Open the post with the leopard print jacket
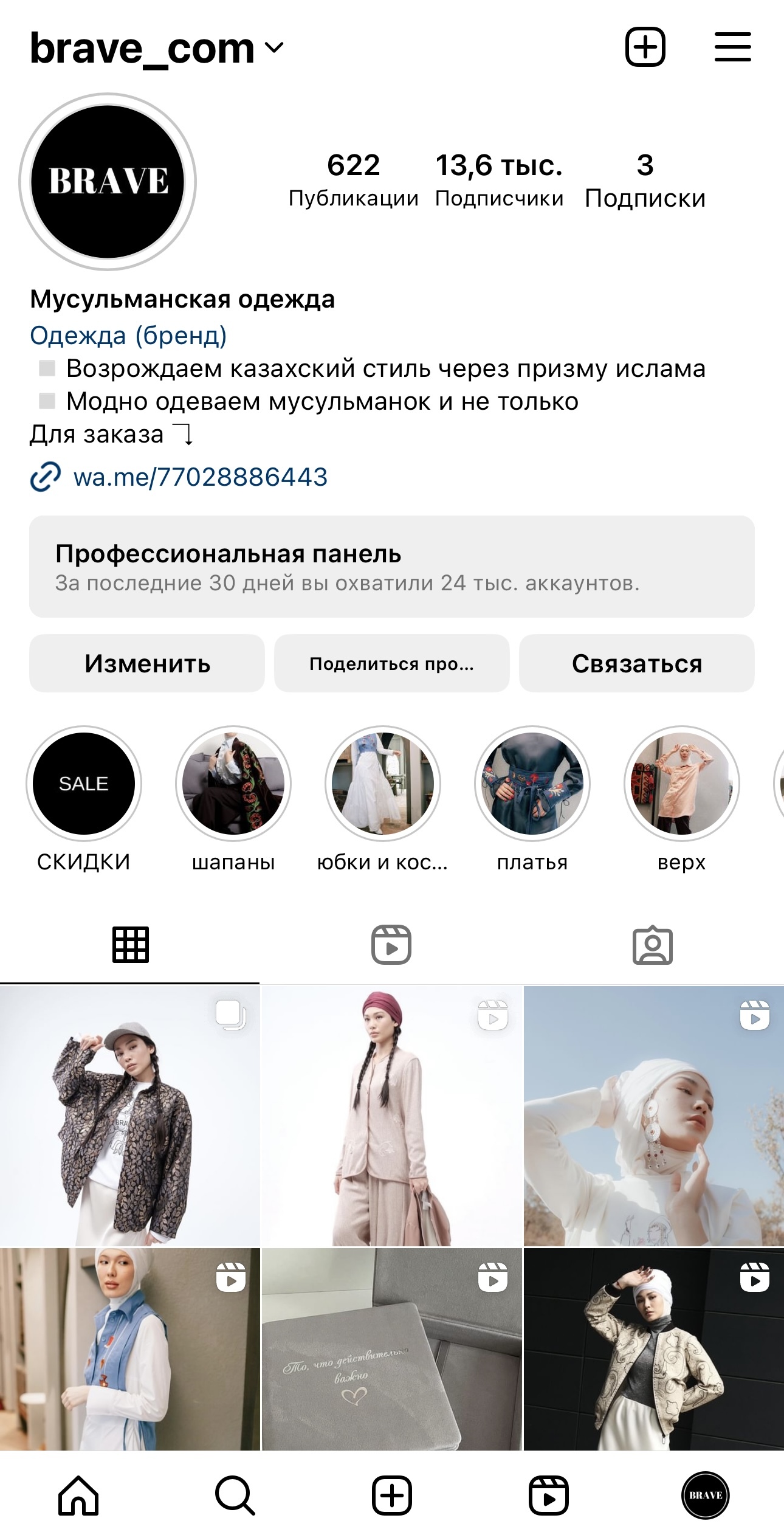This screenshot has width=784, height=1532. coord(129,1116)
